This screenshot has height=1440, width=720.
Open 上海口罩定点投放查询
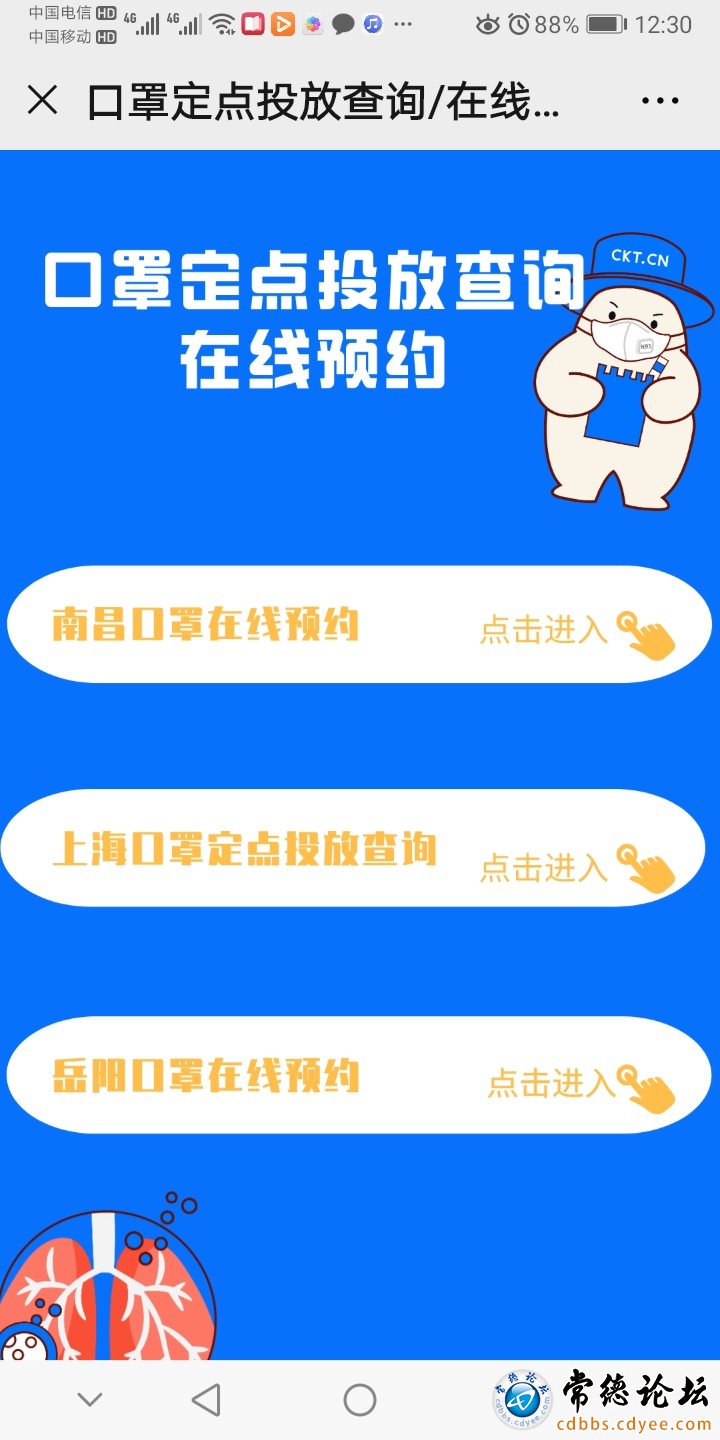click(359, 849)
